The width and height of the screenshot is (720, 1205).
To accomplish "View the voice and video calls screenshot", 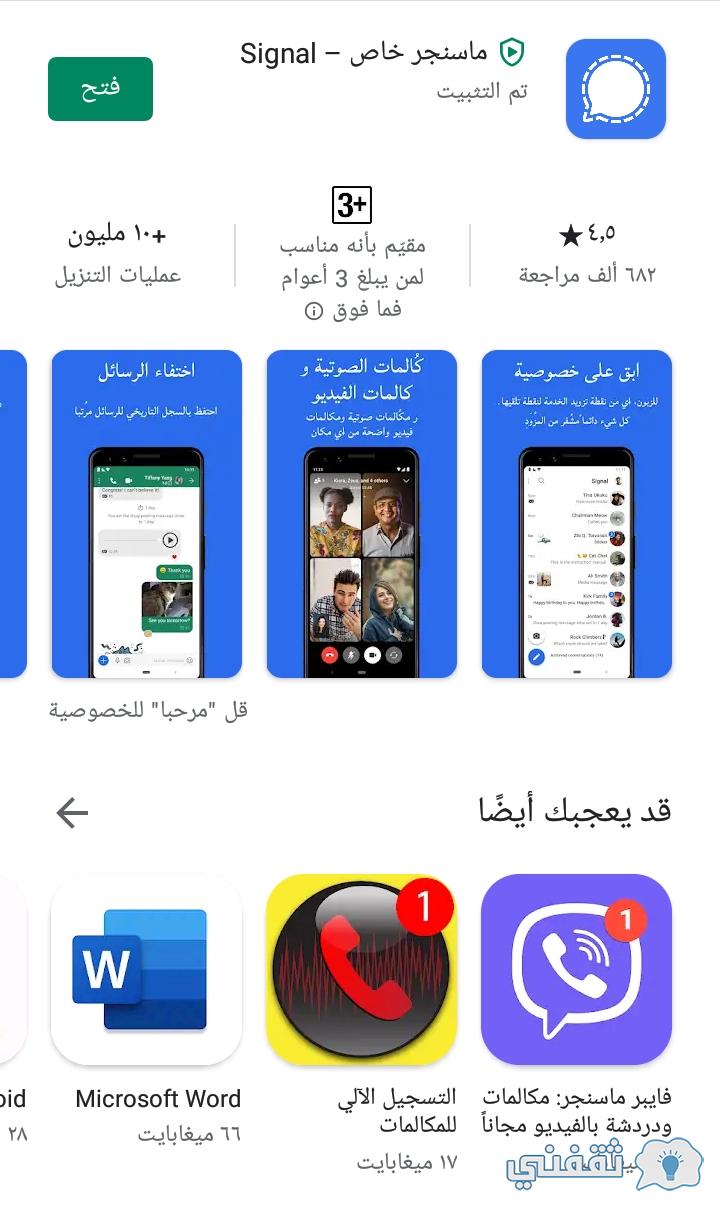I will (x=362, y=514).
